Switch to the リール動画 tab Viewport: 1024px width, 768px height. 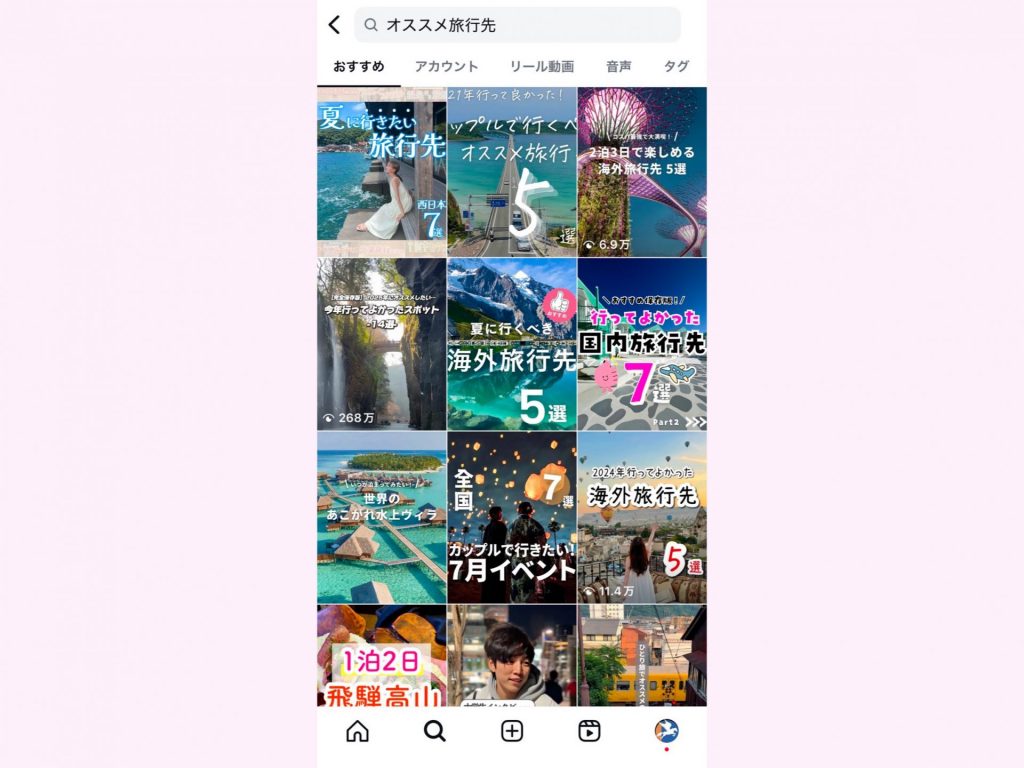click(x=541, y=67)
